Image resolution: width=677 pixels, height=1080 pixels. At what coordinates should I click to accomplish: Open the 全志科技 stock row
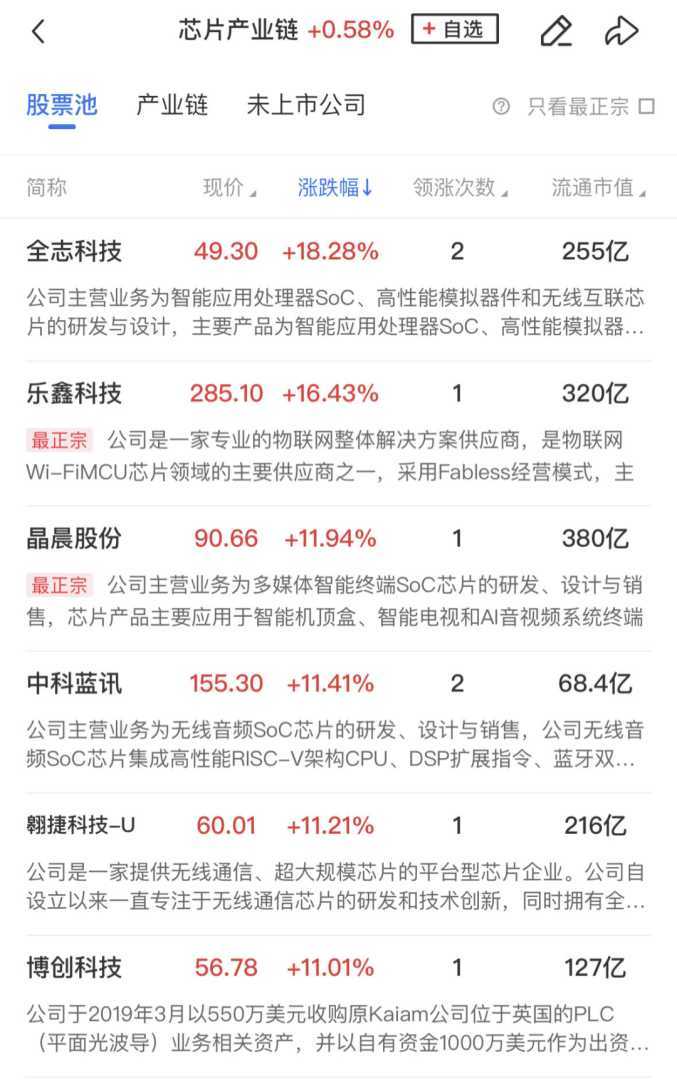[74, 251]
